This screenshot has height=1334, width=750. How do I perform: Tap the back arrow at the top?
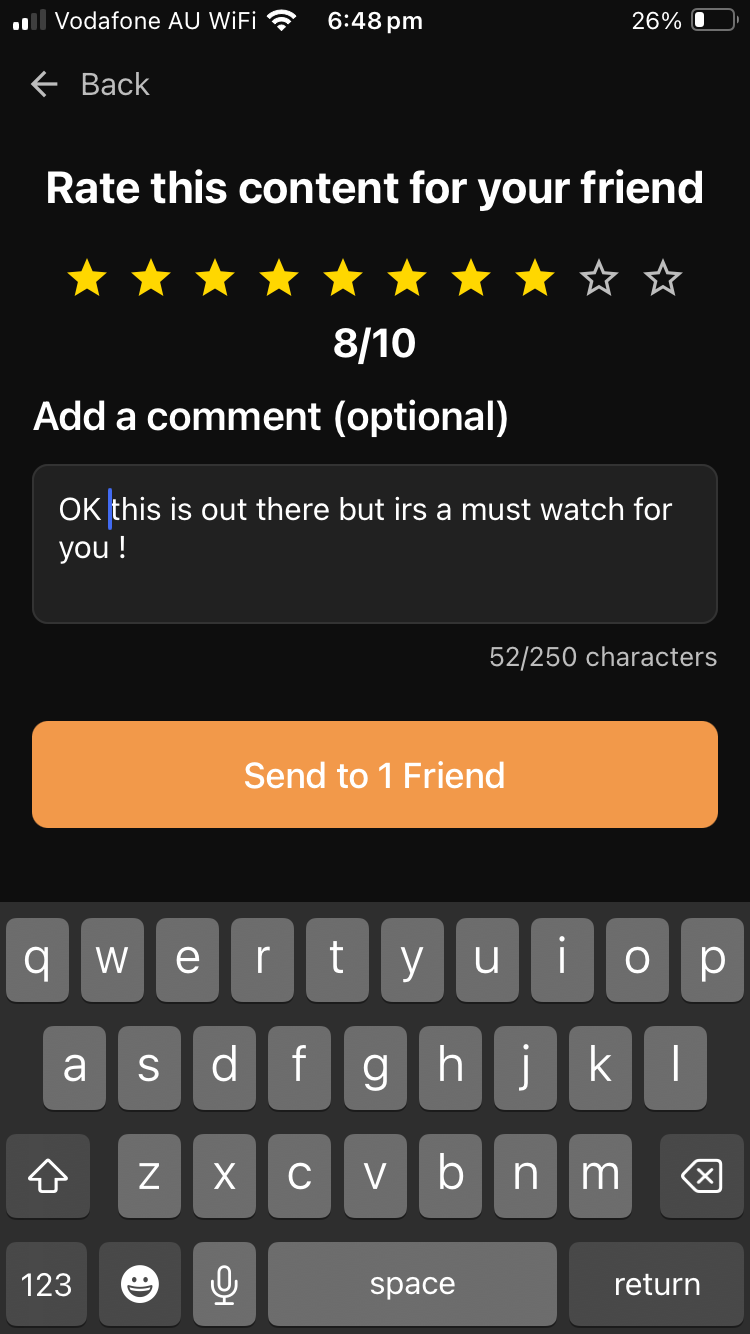tap(44, 84)
